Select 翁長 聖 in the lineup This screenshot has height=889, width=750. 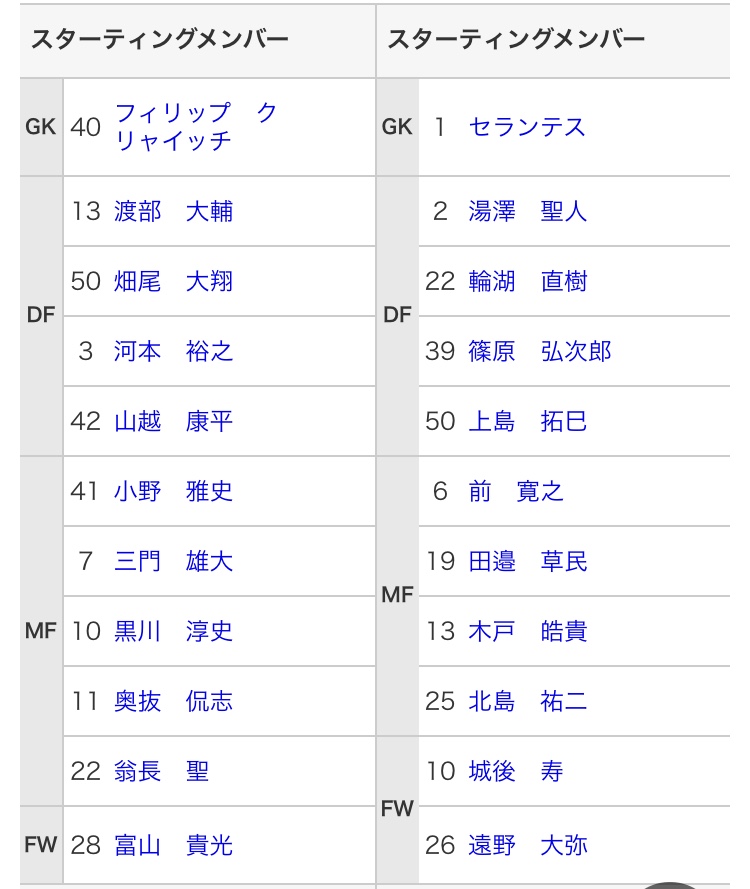[161, 772]
